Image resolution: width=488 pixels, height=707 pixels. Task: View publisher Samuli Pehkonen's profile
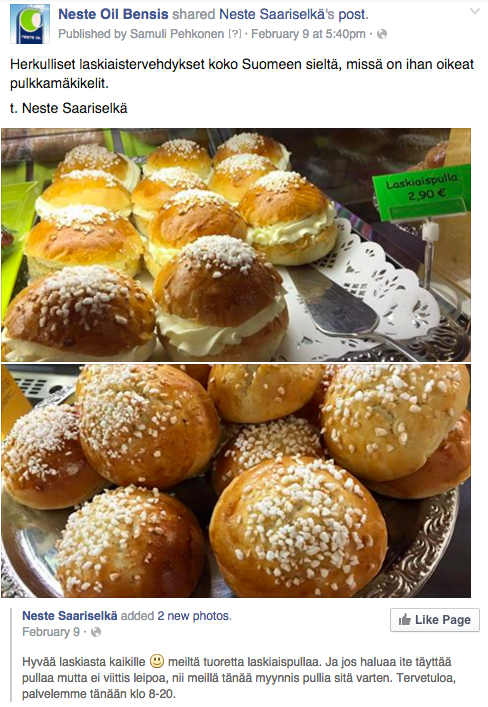tap(177, 34)
